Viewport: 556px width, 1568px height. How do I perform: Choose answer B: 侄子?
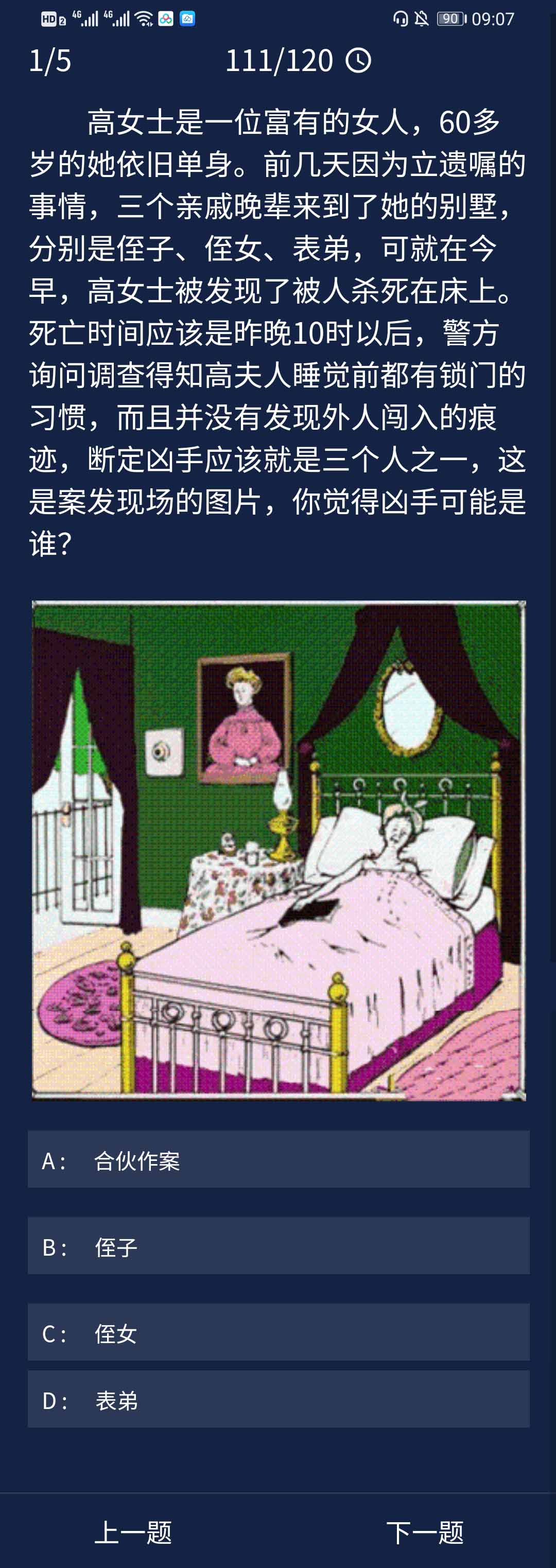tap(277, 1246)
